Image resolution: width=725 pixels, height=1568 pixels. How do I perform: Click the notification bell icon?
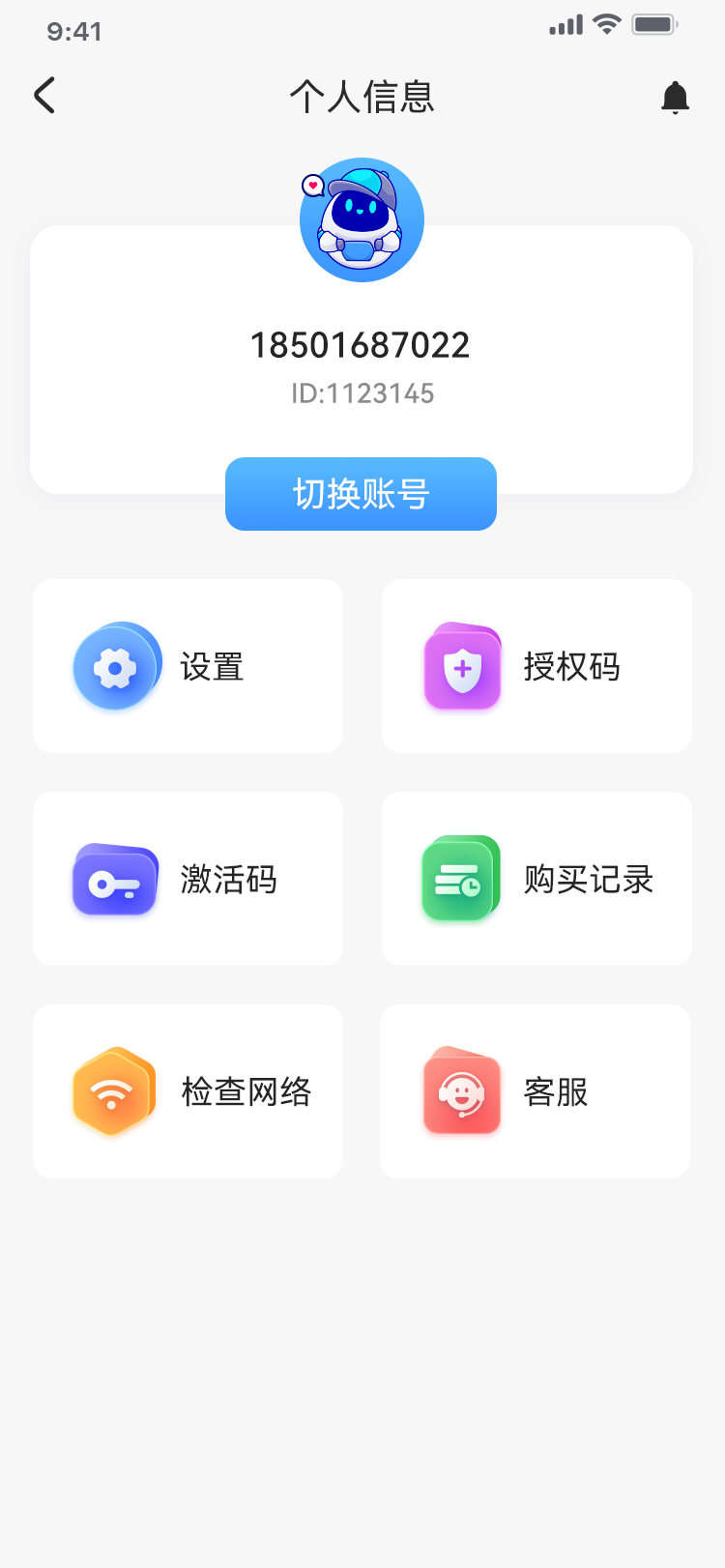(675, 96)
